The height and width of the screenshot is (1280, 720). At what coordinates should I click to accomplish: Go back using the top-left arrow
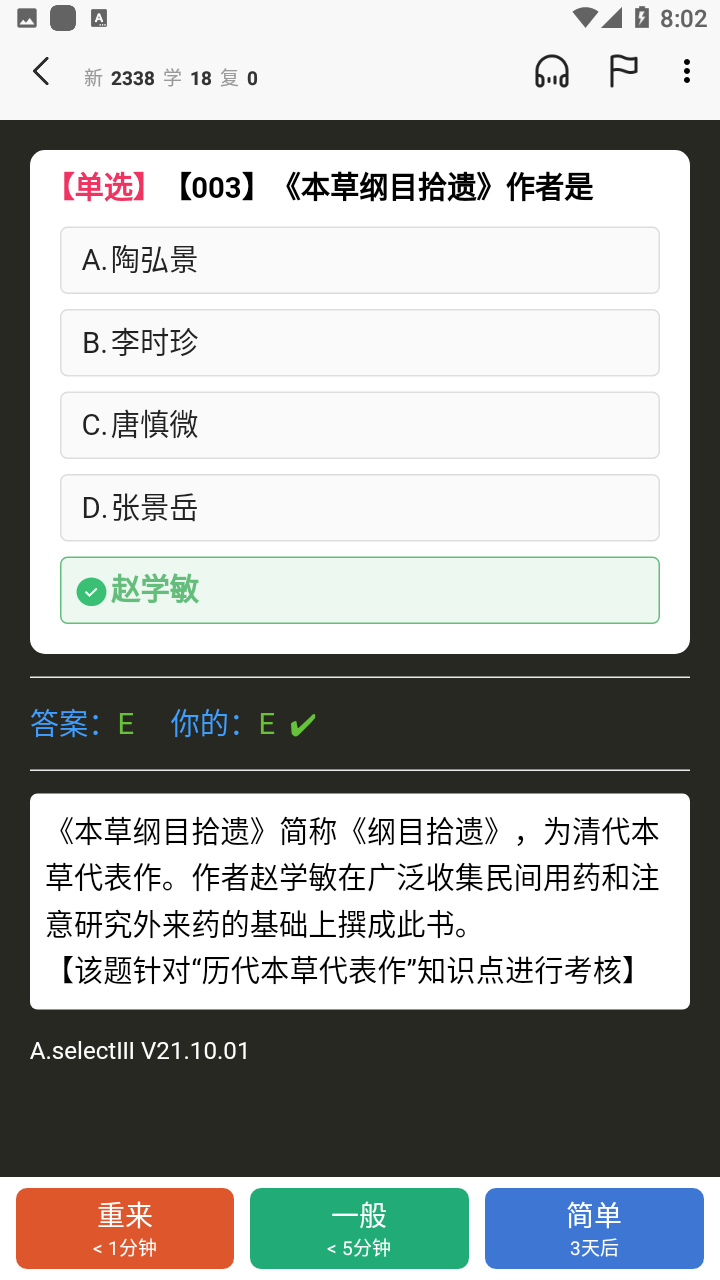coord(41,72)
